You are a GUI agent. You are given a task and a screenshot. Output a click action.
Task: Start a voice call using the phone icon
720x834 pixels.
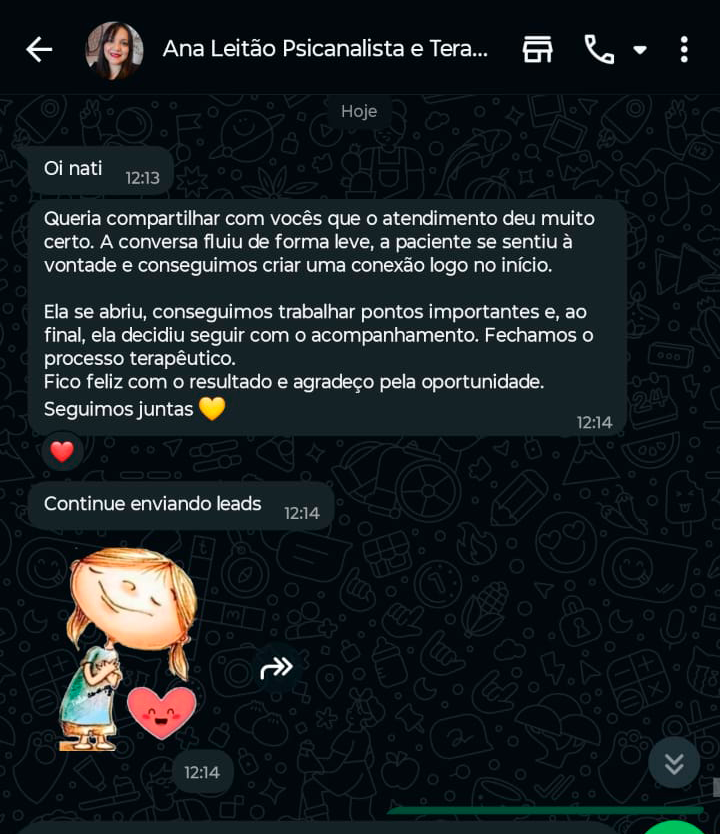click(597, 47)
